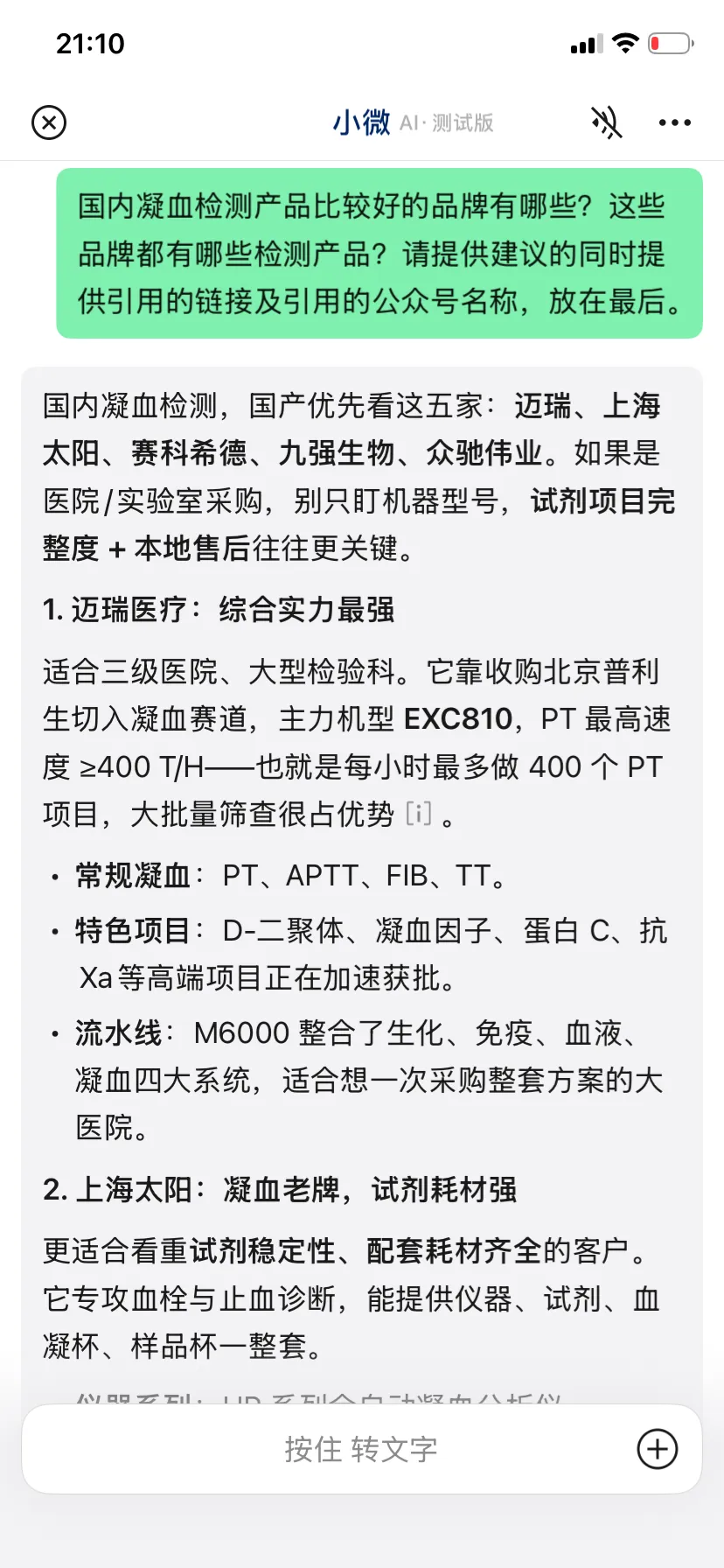The width and height of the screenshot is (724, 1568).
Task: Open the plus attachment button
Action: [657, 1449]
